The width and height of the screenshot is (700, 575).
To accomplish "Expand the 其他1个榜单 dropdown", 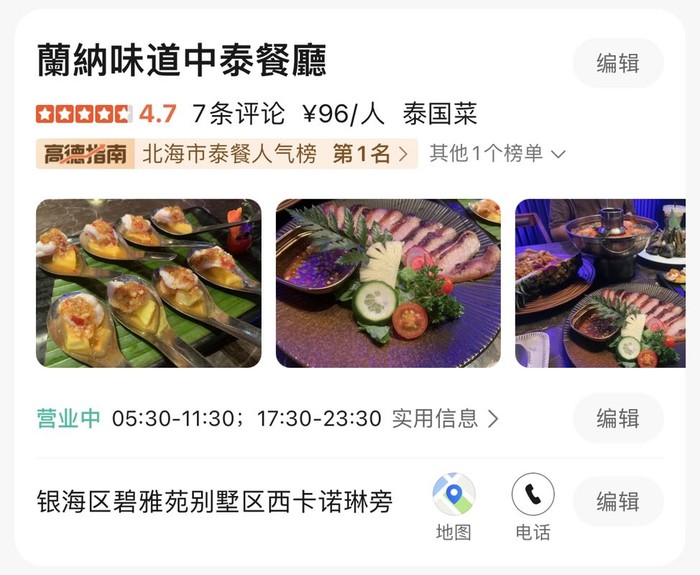I will pyautogui.click(x=497, y=154).
